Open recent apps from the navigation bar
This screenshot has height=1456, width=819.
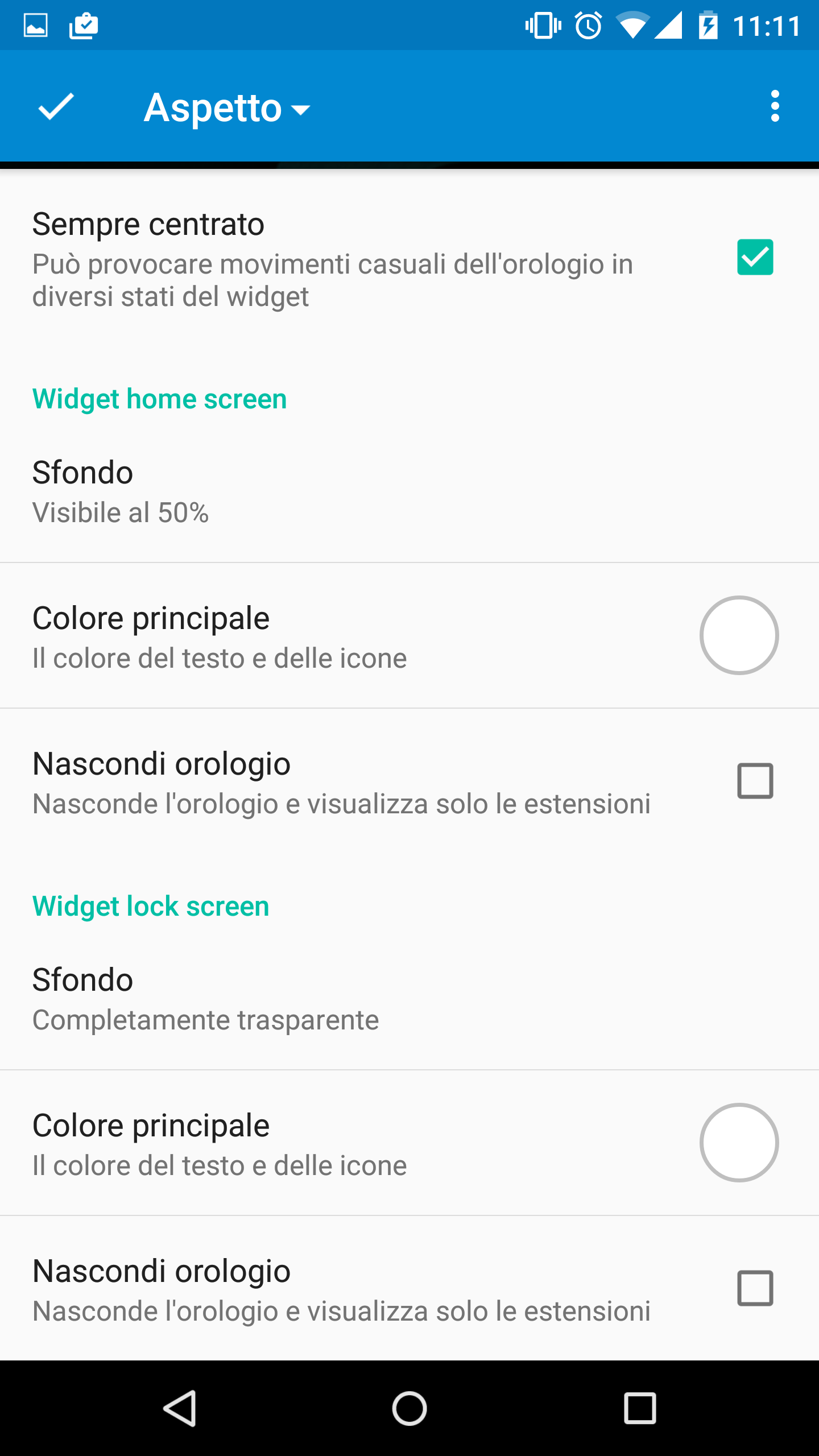pos(640,1409)
